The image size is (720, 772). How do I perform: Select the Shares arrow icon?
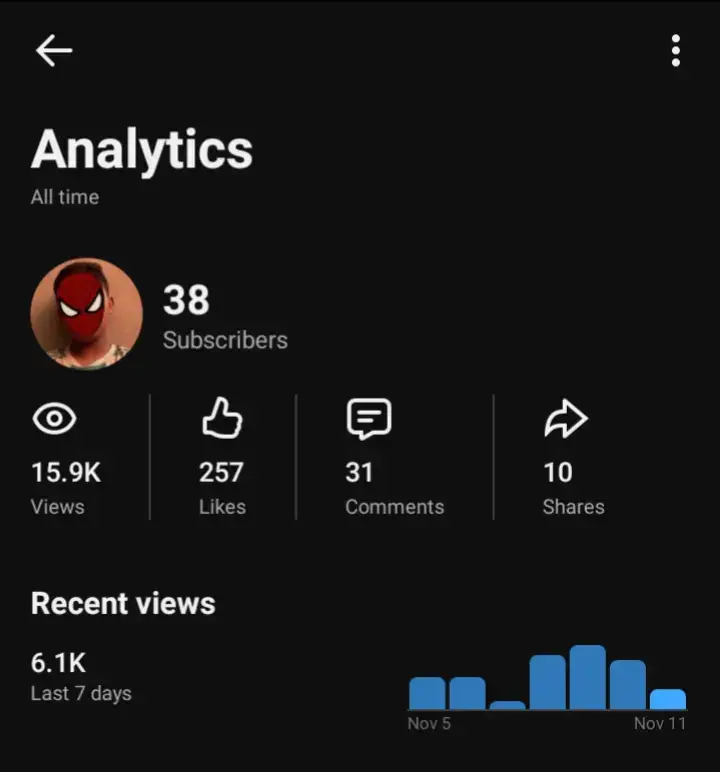coord(565,418)
